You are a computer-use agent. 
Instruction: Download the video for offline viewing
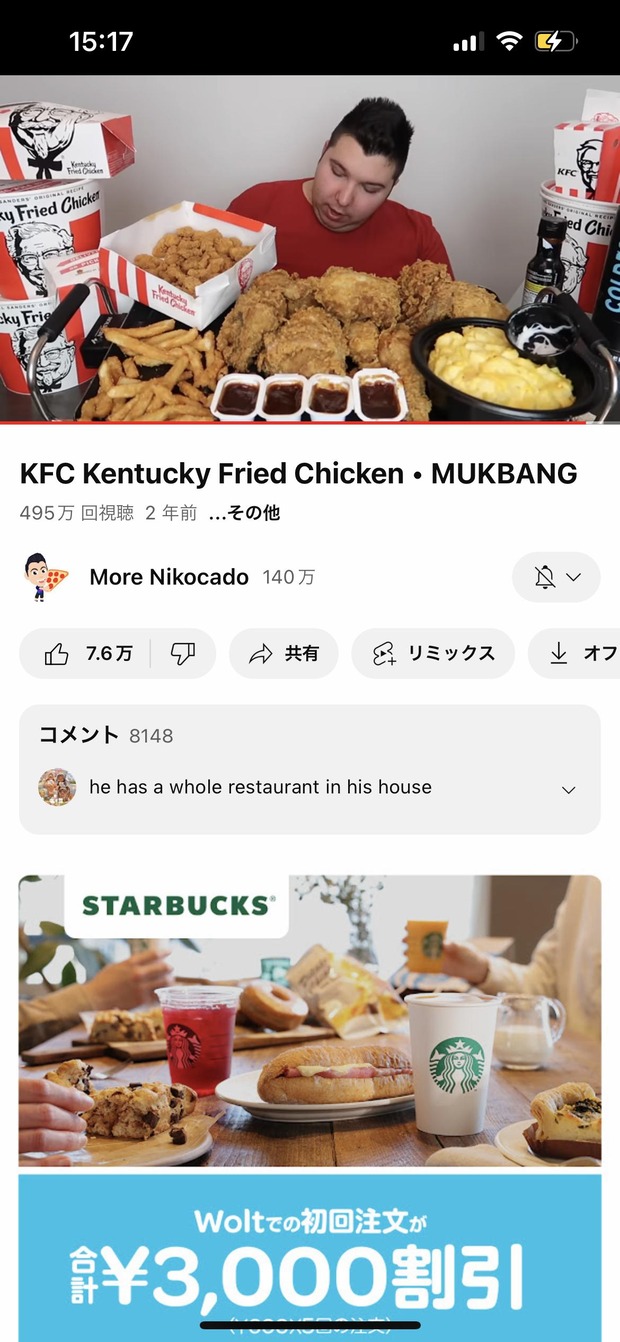coord(580,654)
